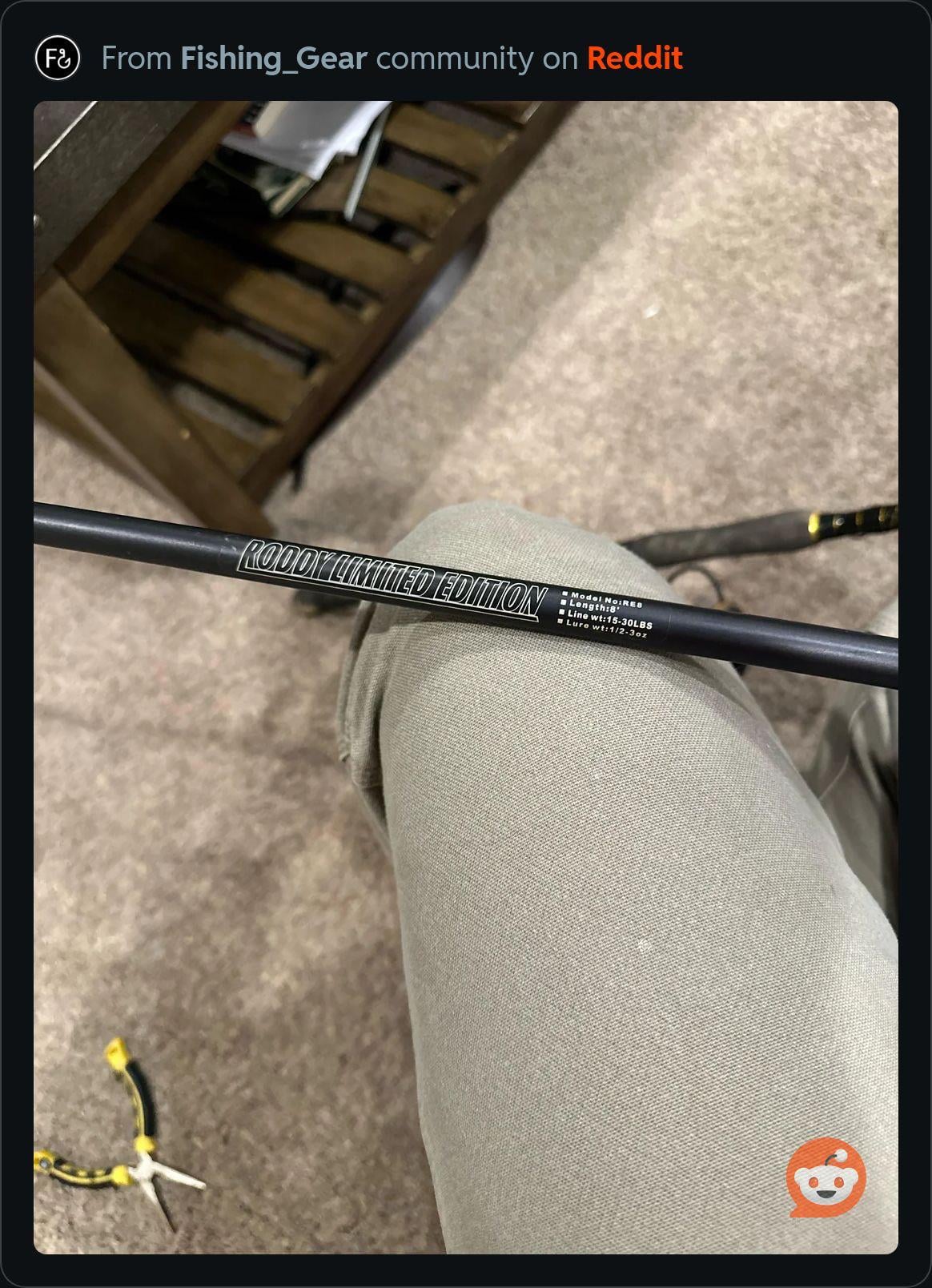Open the Fishing_Gear community link

click(x=273, y=58)
